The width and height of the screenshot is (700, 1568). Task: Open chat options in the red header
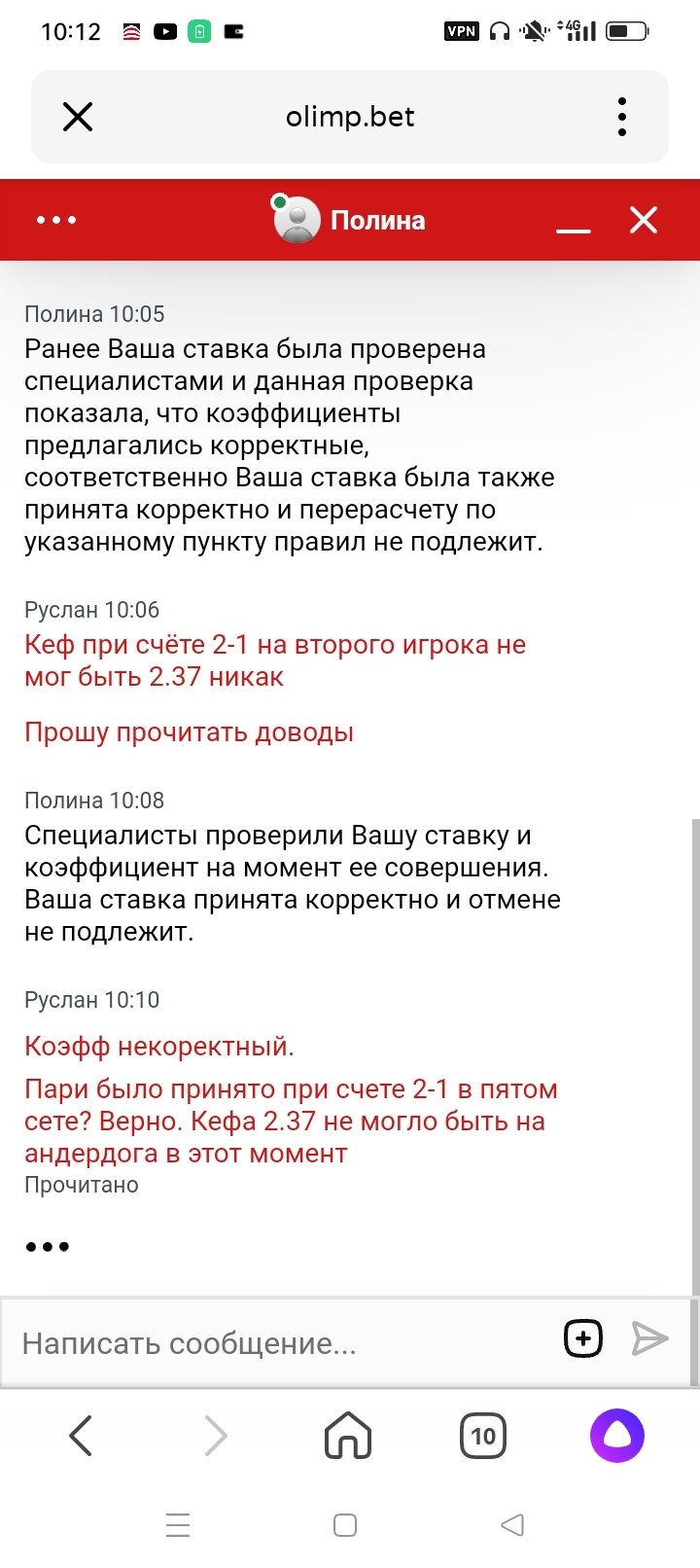56,220
